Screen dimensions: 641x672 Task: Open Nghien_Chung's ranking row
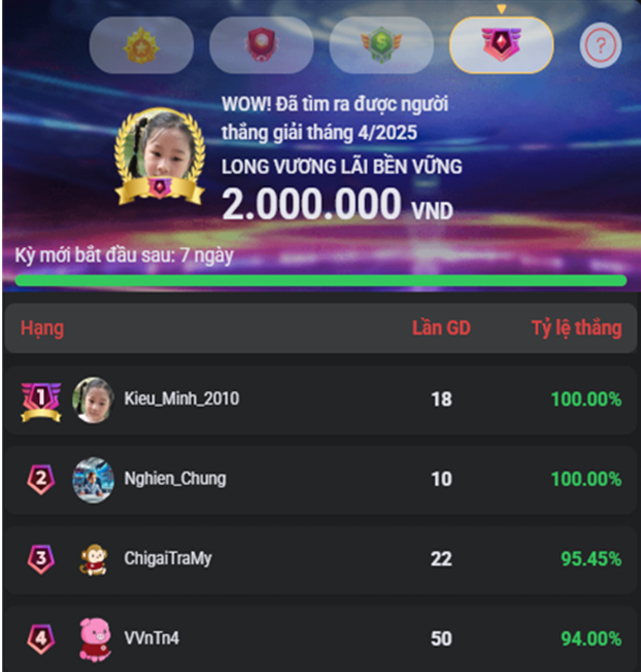pyautogui.click(x=320, y=479)
